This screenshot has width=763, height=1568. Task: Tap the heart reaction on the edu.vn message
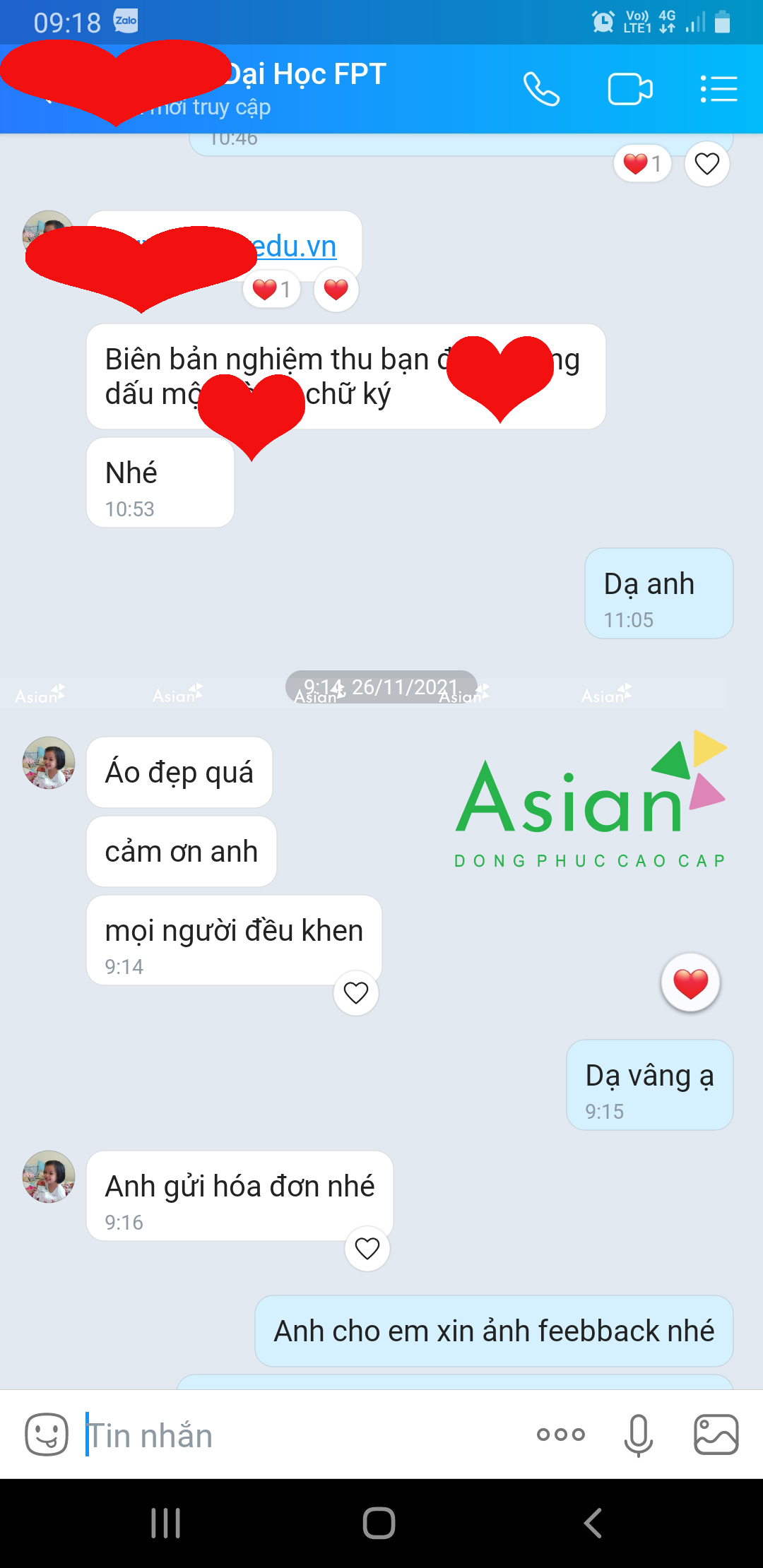pos(336,290)
